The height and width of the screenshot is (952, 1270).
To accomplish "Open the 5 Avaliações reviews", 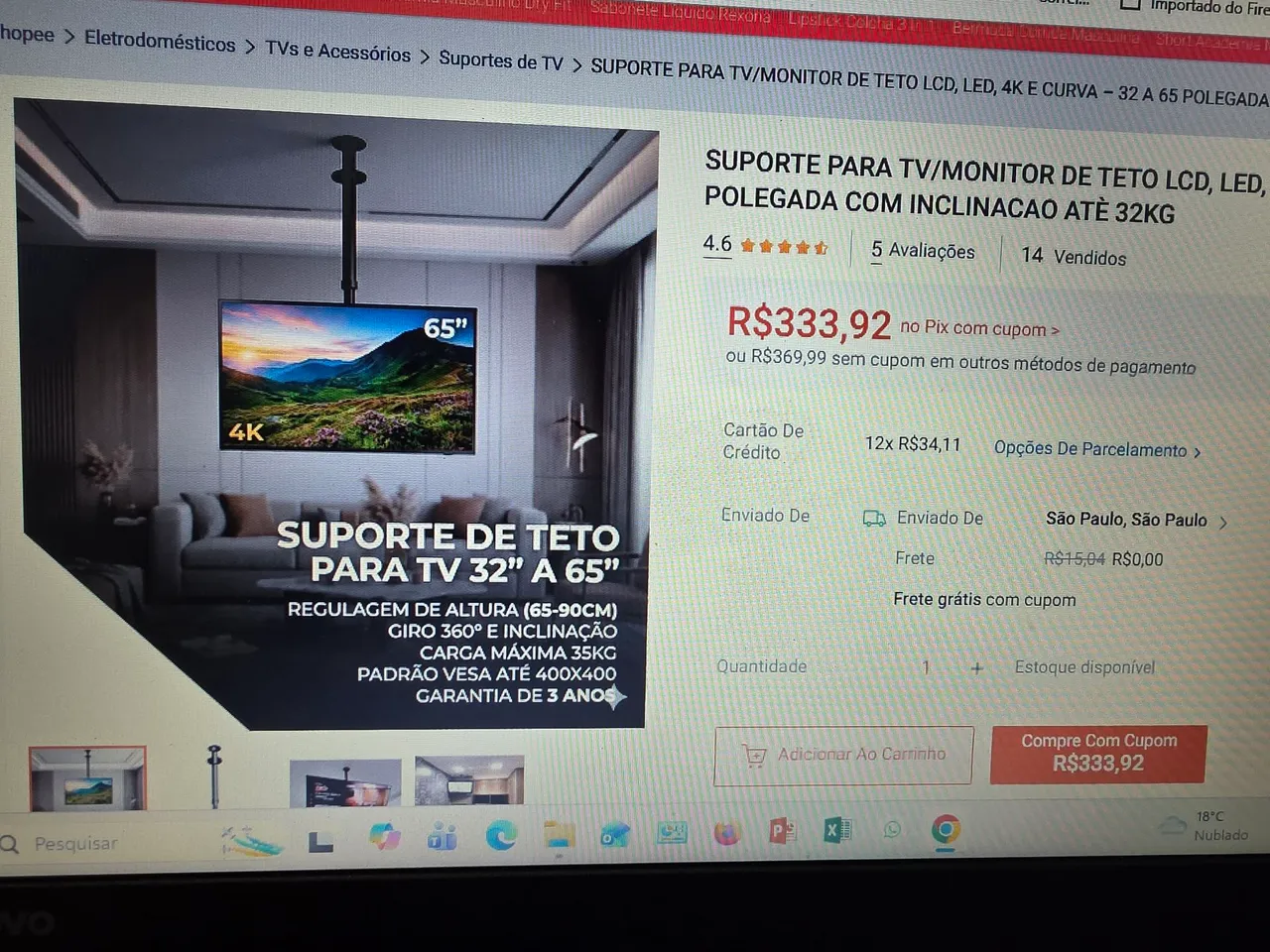I will [x=923, y=251].
